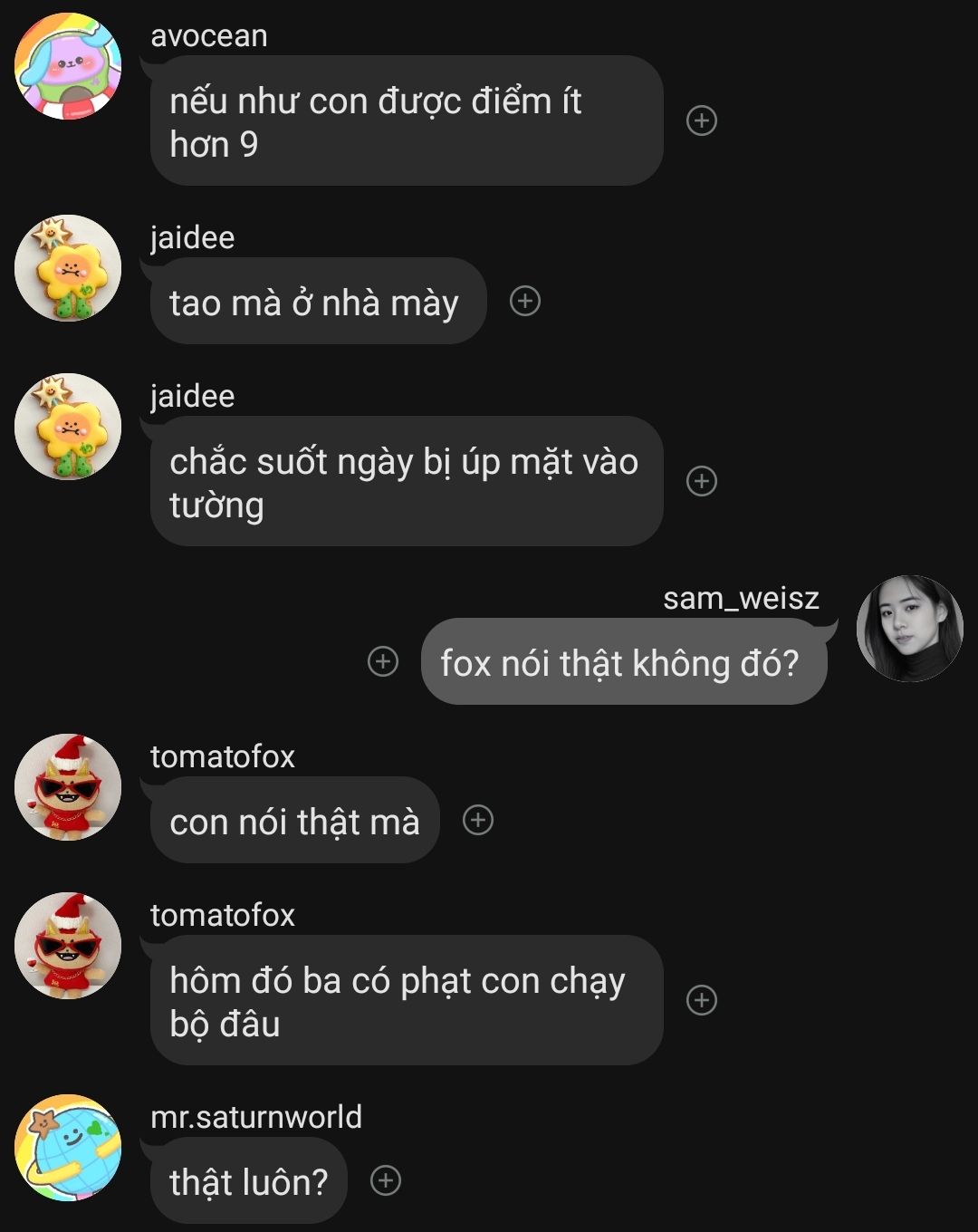View sam_weisz's profile photo
Screen dimensions: 978x1232
tap(909, 628)
